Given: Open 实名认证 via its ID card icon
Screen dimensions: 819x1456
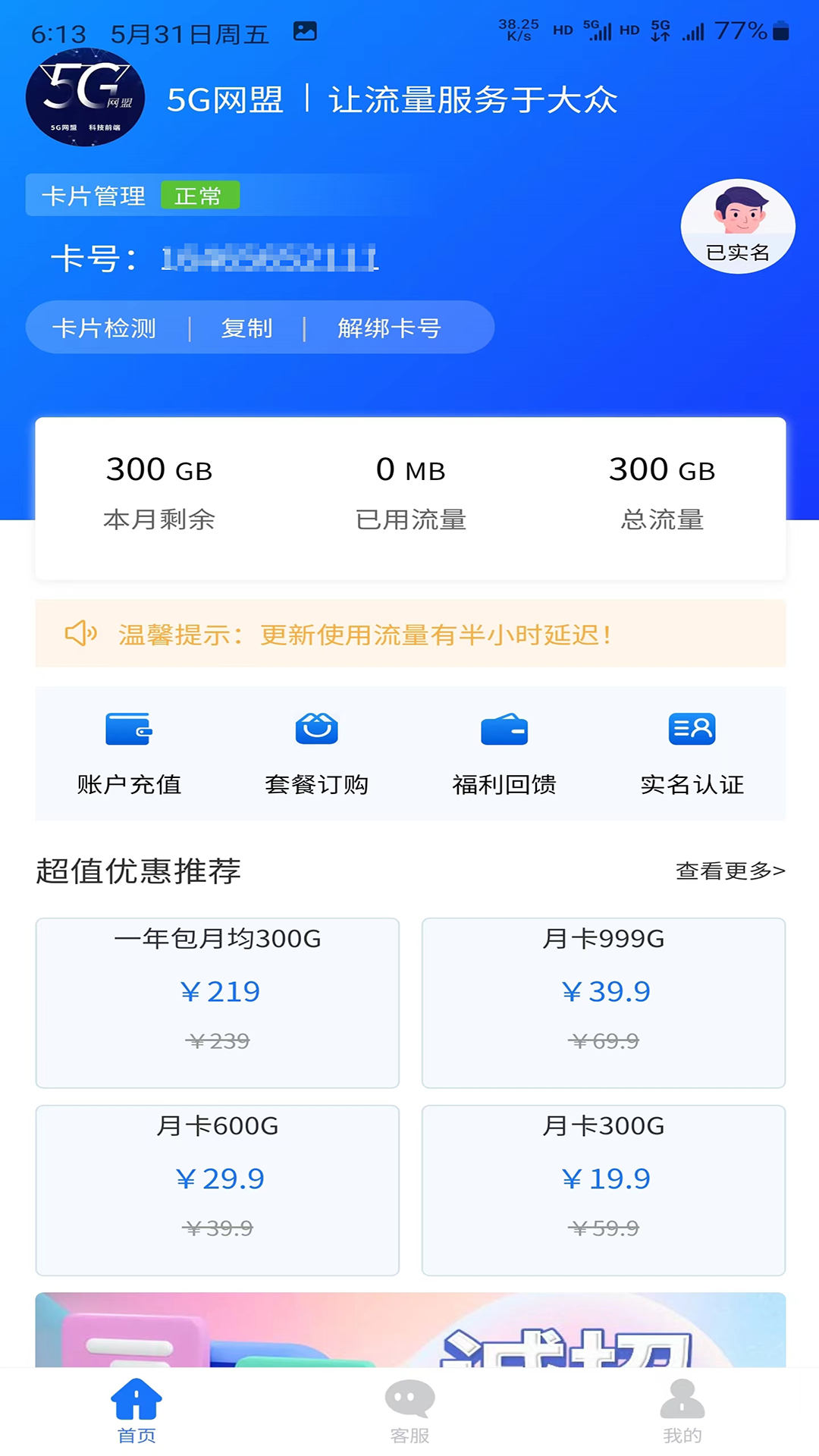Looking at the screenshot, I should pyautogui.click(x=692, y=728).
